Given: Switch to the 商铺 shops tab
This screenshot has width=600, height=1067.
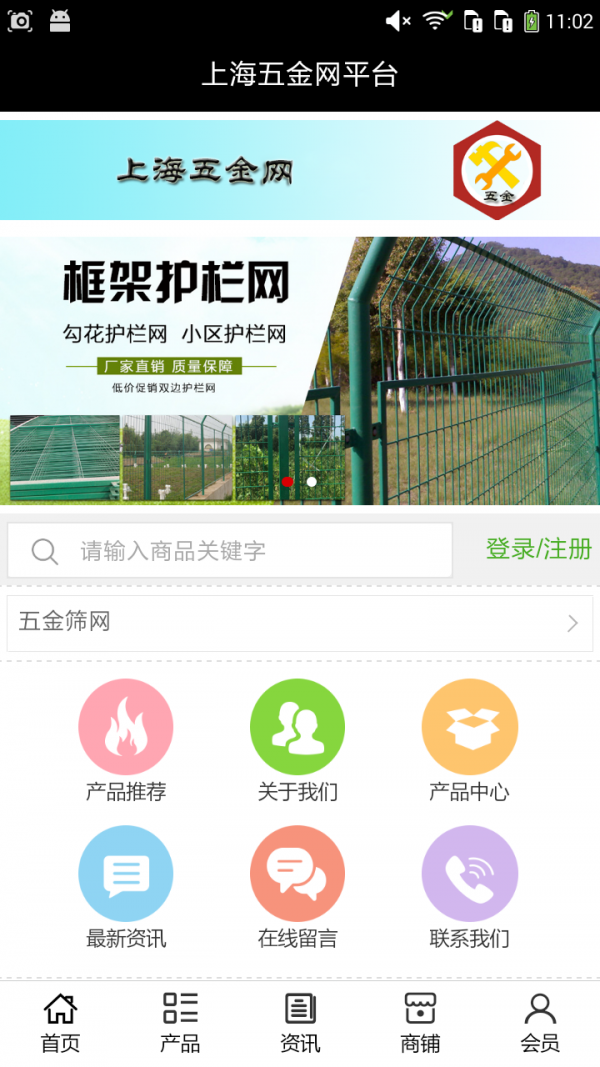Looking at the screenshot, I should pos(420,1022).
